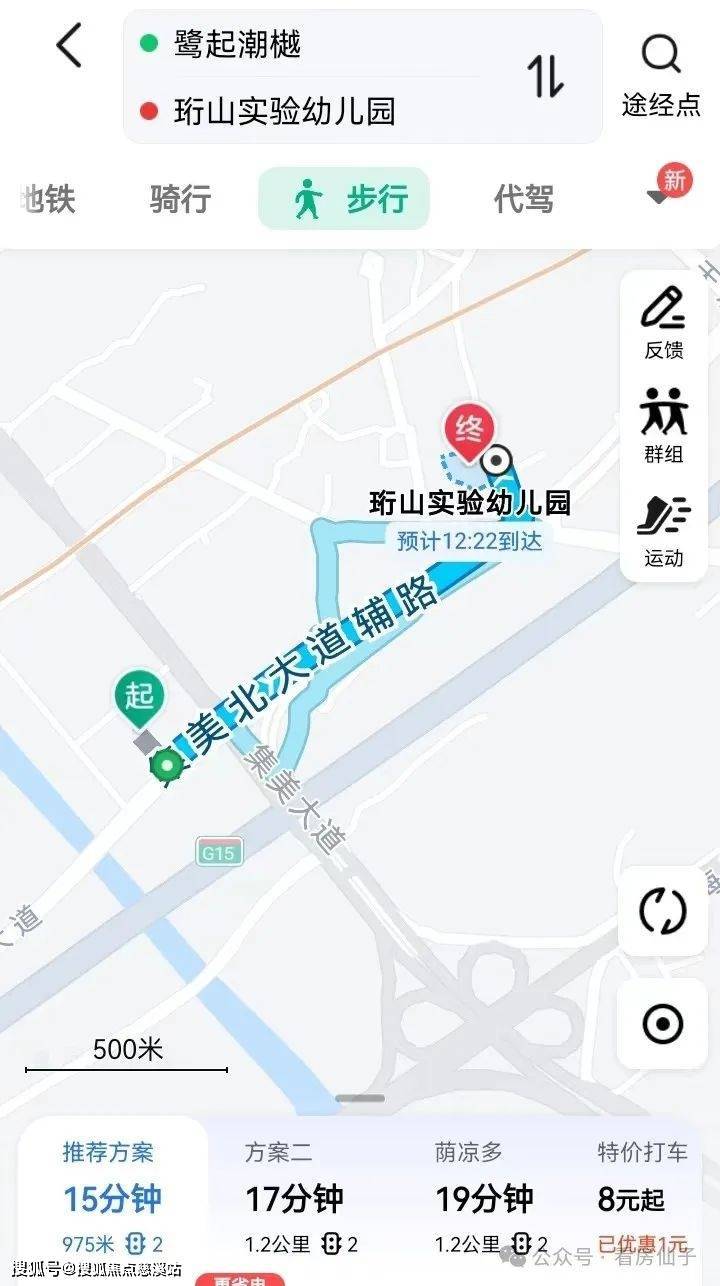
Task: Open the 群组 group feature
Action: (x=663, y=425)
